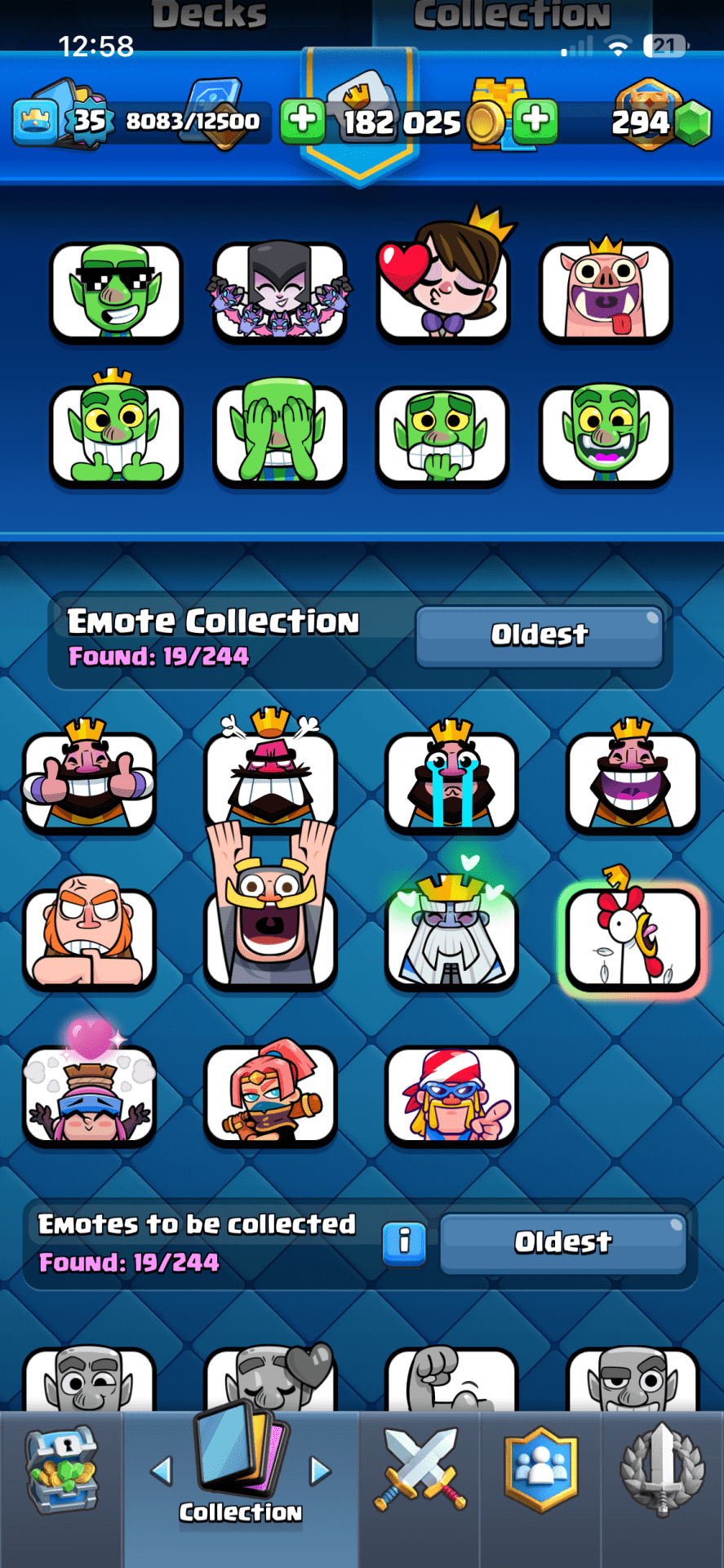Go to the sword and laurel events tab

(662, 1470)
